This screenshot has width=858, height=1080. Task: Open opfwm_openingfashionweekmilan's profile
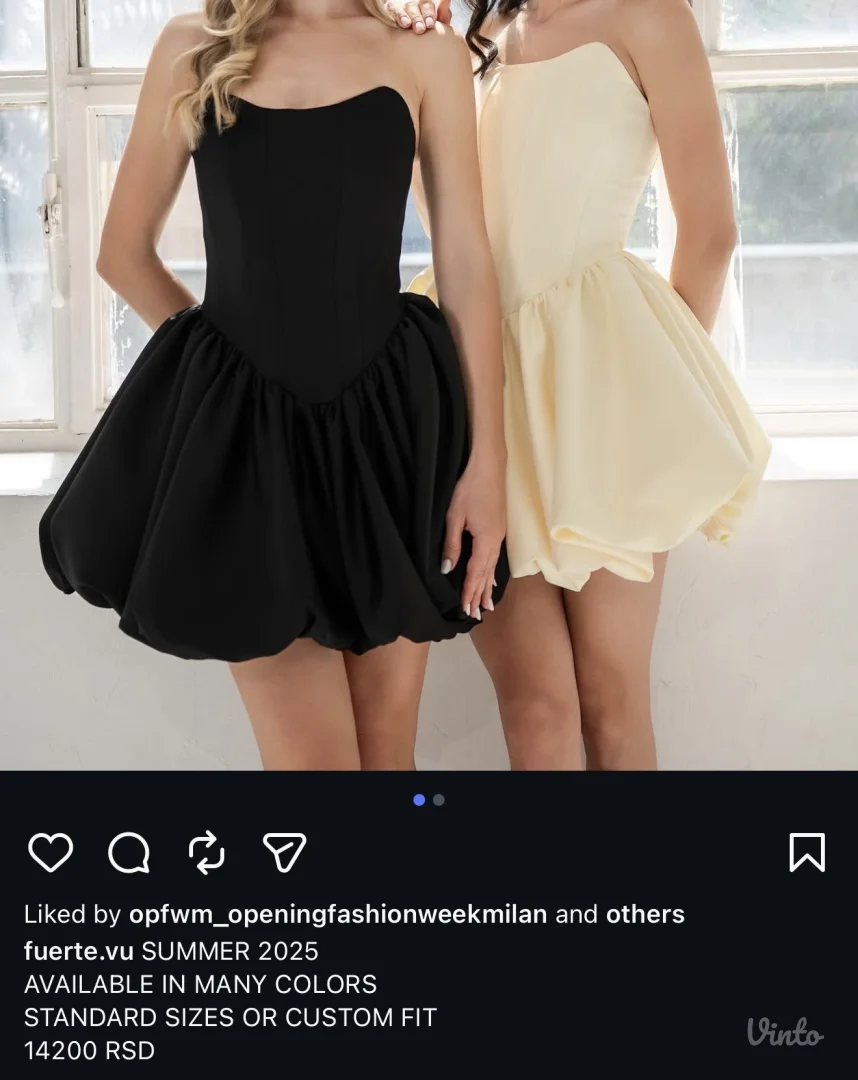(338, 914)
